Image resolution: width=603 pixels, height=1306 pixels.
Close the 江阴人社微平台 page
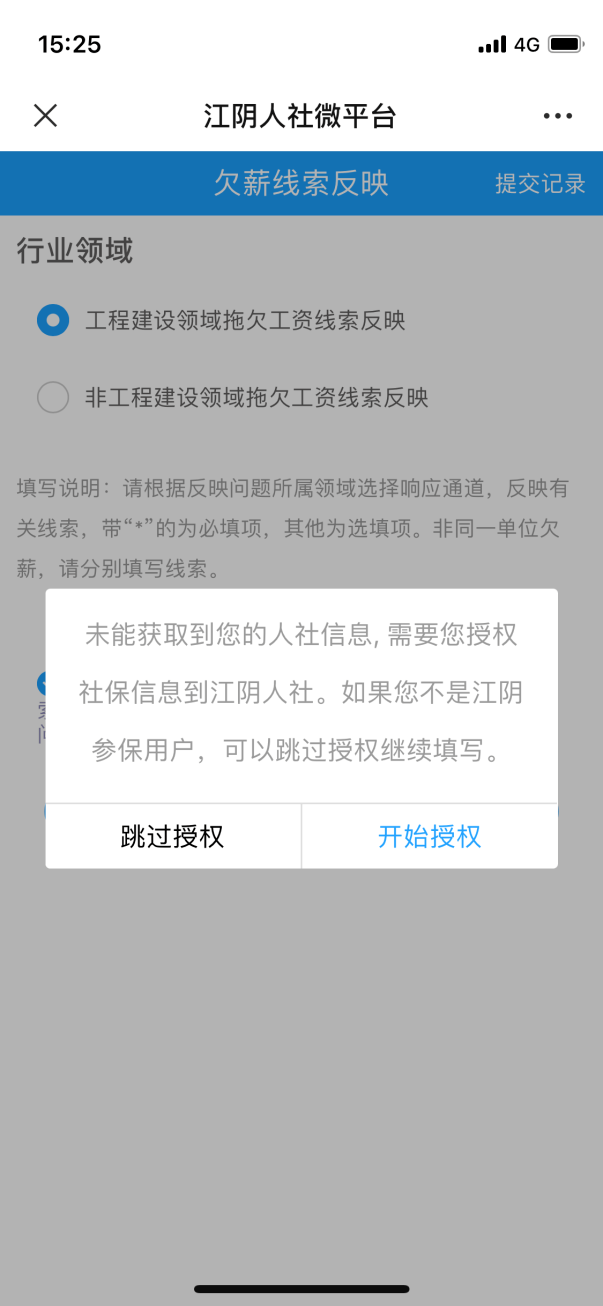pyautogui.click(x=45, y=116)
